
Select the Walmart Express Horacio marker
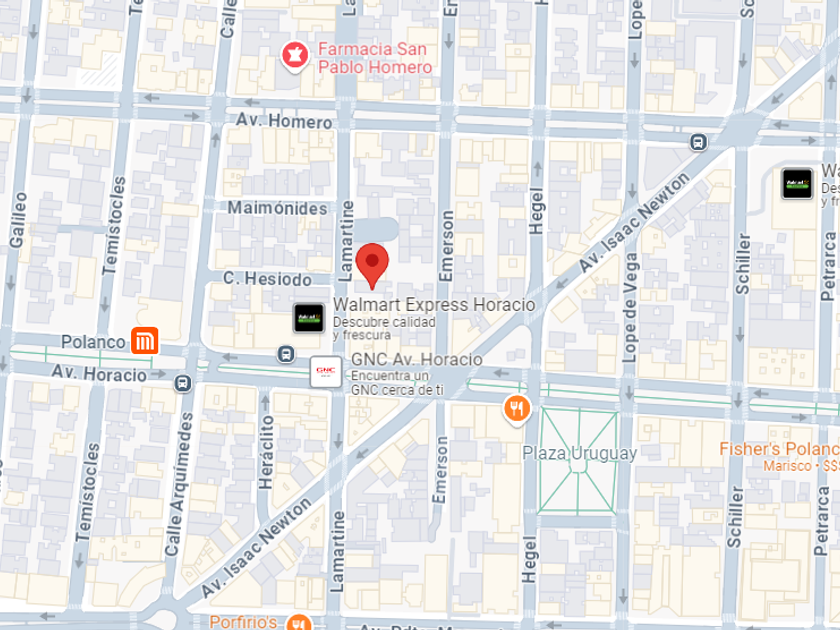pos(309,318)
